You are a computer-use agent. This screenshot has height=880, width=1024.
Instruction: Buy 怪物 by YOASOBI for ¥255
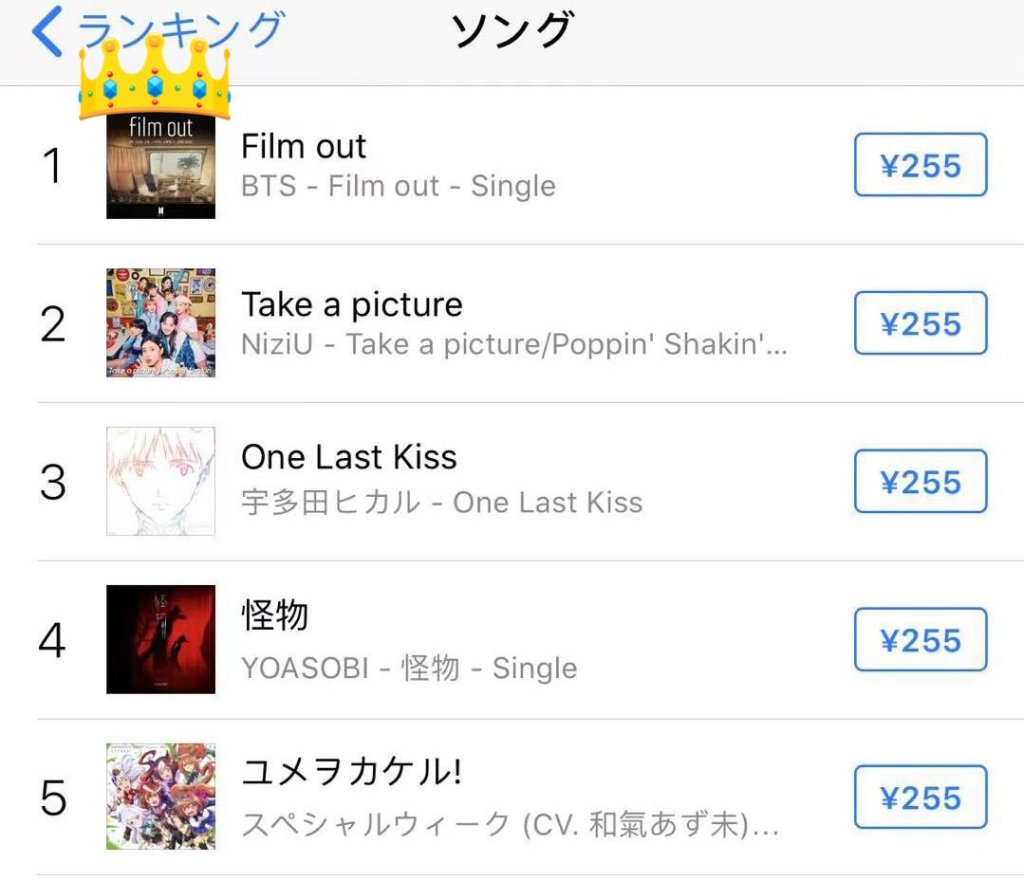920,640
